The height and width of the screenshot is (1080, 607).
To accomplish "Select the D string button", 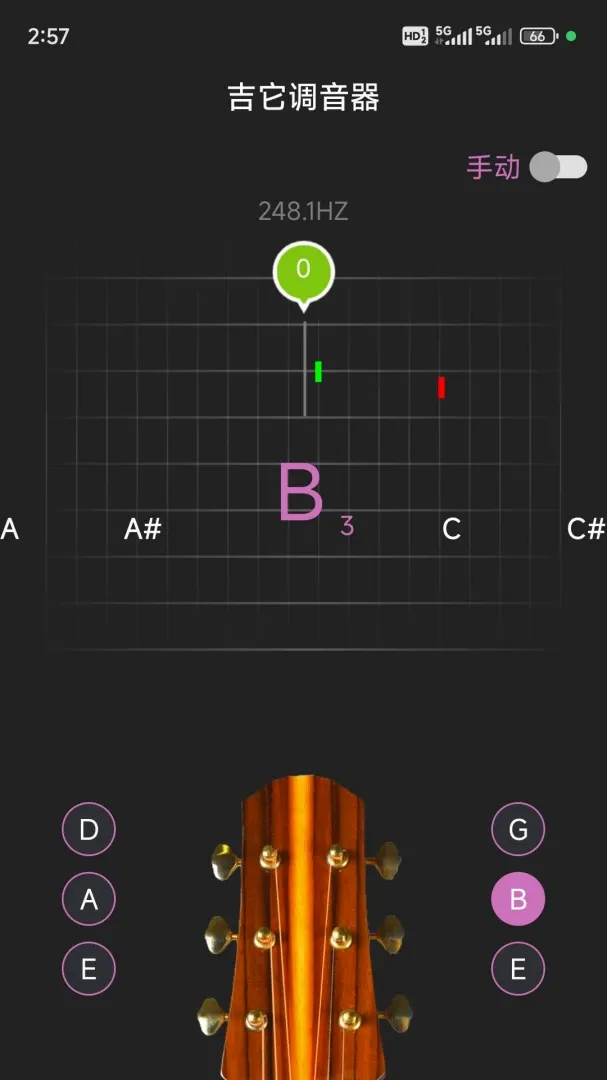I will [x=89, y=829].
